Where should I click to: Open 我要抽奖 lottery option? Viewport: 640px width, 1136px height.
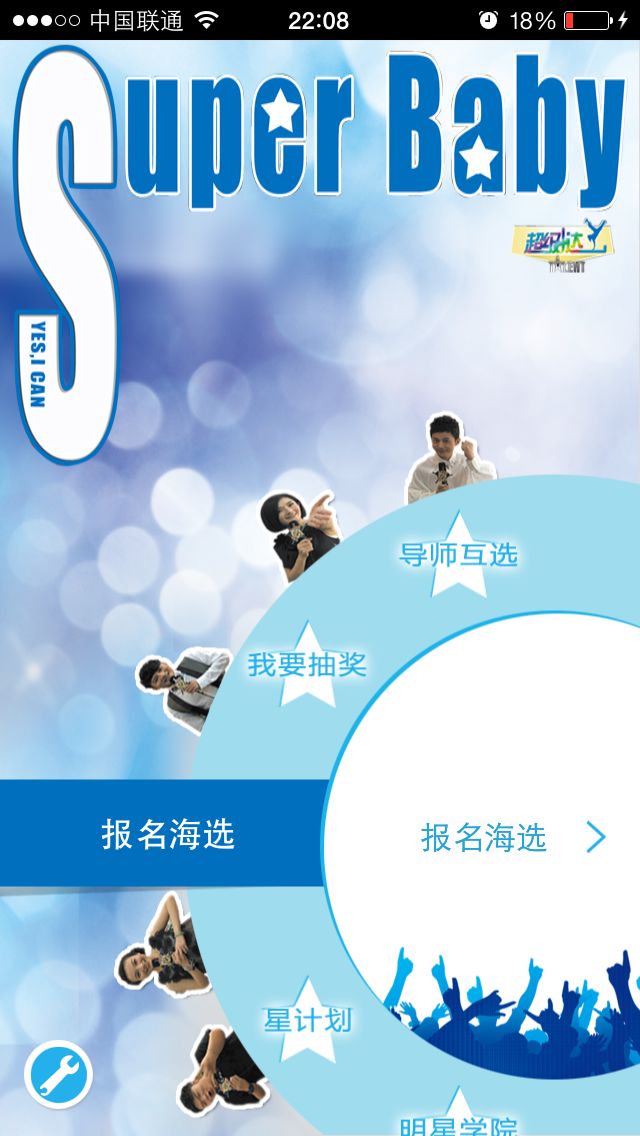coord(307,665)
